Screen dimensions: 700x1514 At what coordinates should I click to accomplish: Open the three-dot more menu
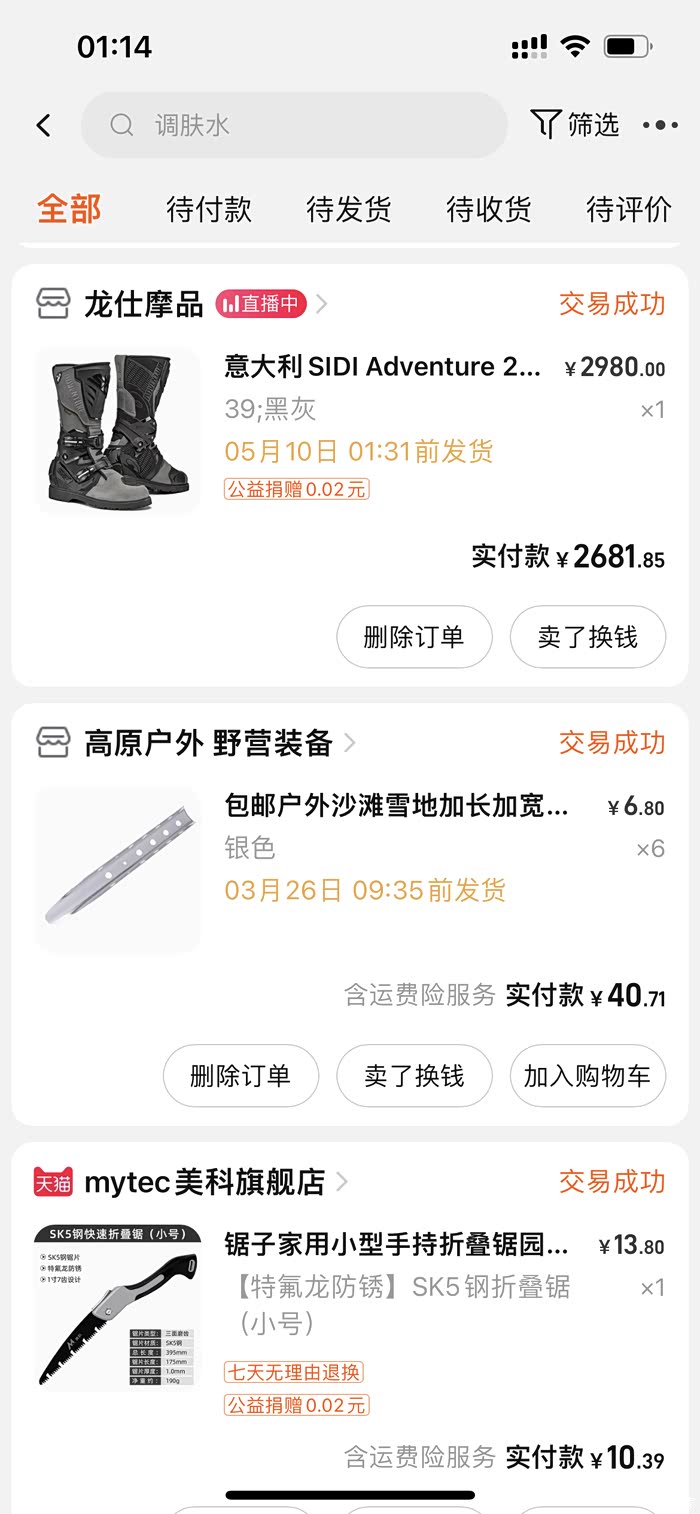pos(660,125)
